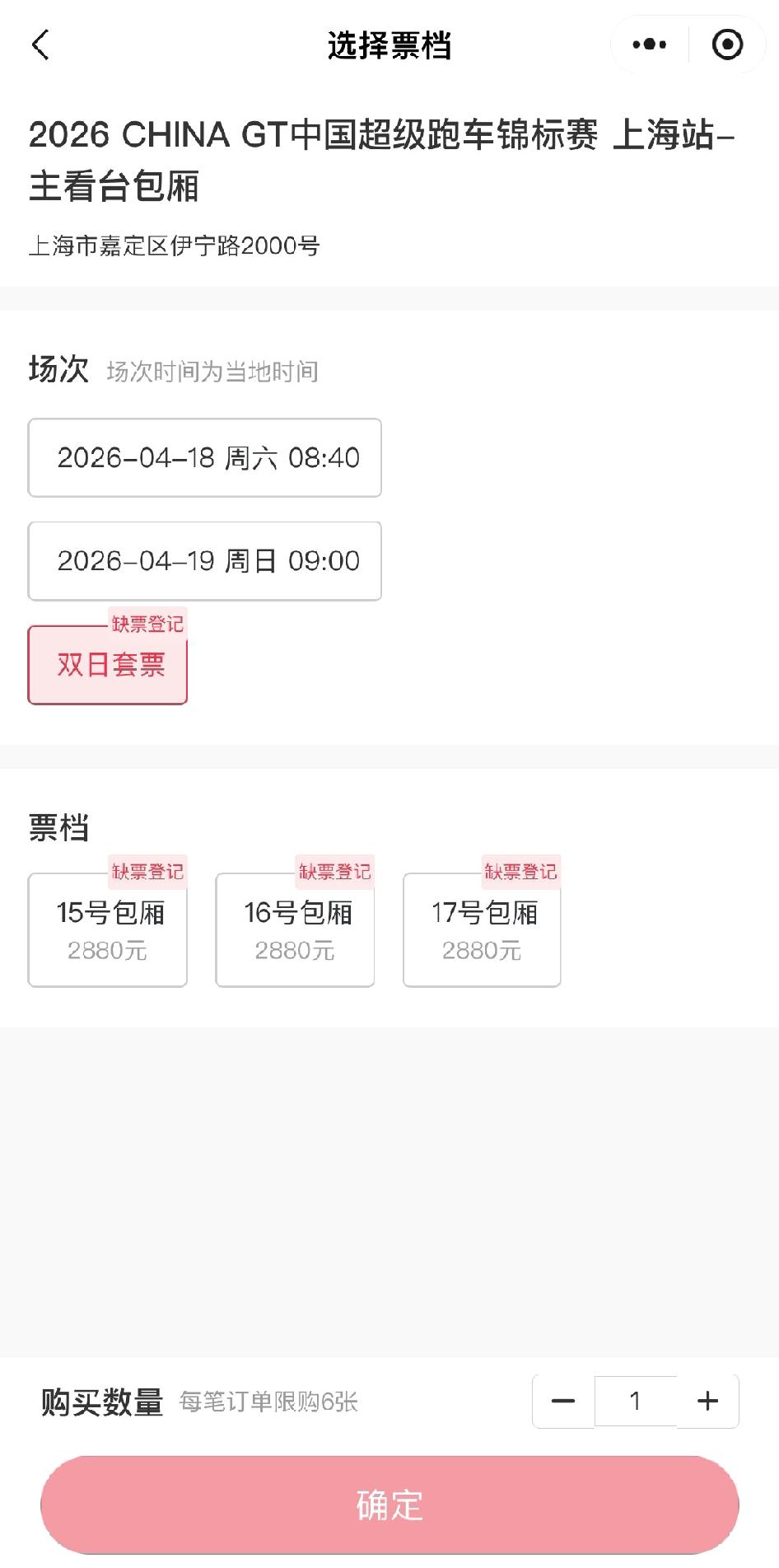
Task: Select the 双日套票 two-day pass option
Action: click(x=107, y=664)
